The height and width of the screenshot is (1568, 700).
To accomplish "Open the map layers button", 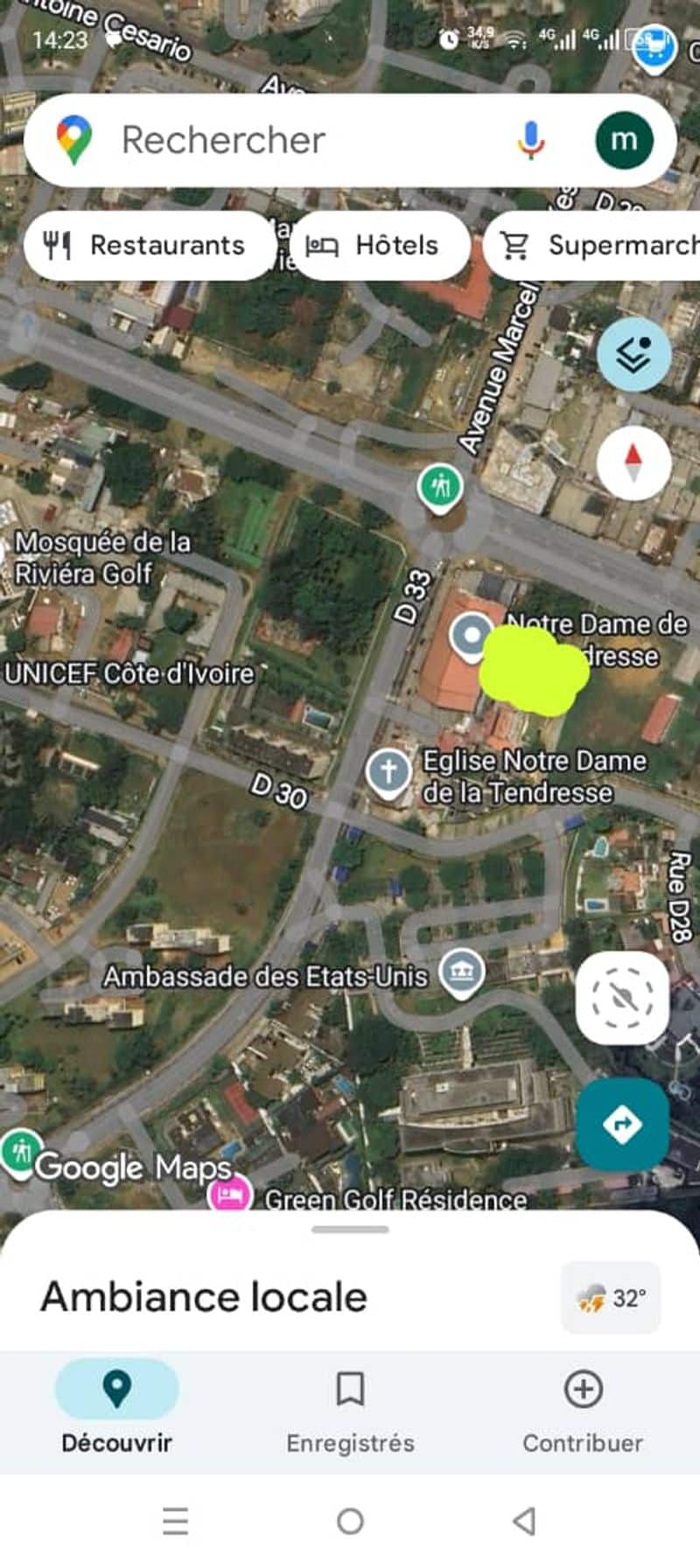I will pos(633,354).
